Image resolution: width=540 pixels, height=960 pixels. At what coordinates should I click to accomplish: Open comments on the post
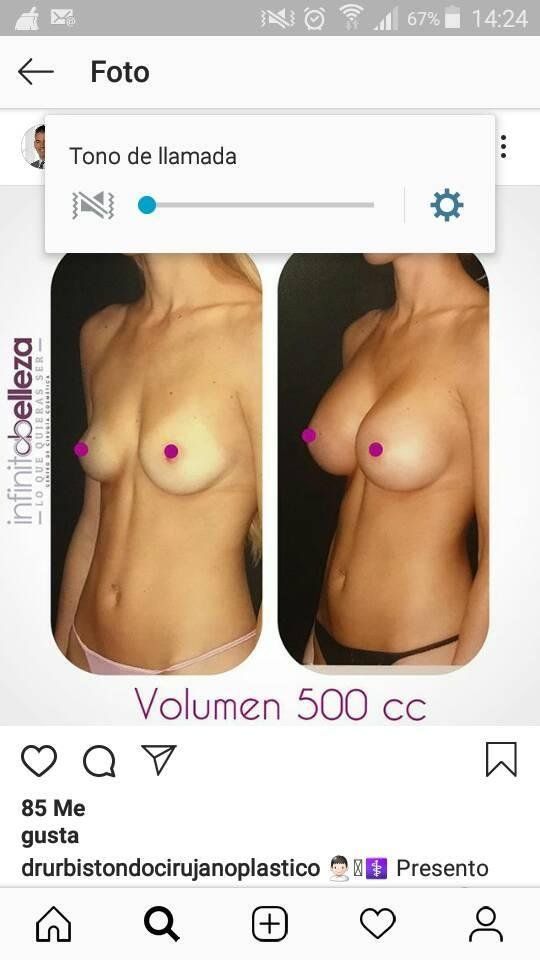click(99, 761)
